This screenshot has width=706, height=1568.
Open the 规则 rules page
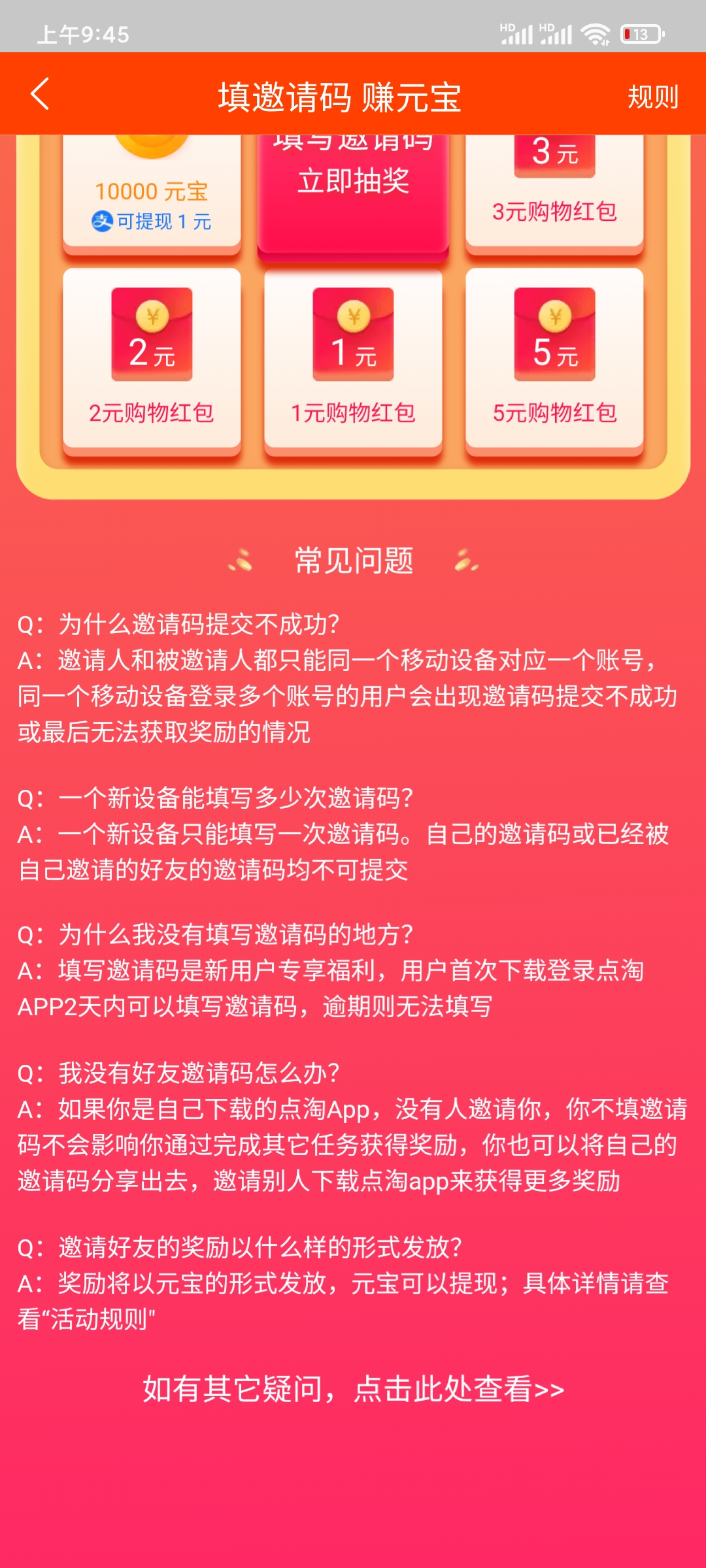[652, 97]
